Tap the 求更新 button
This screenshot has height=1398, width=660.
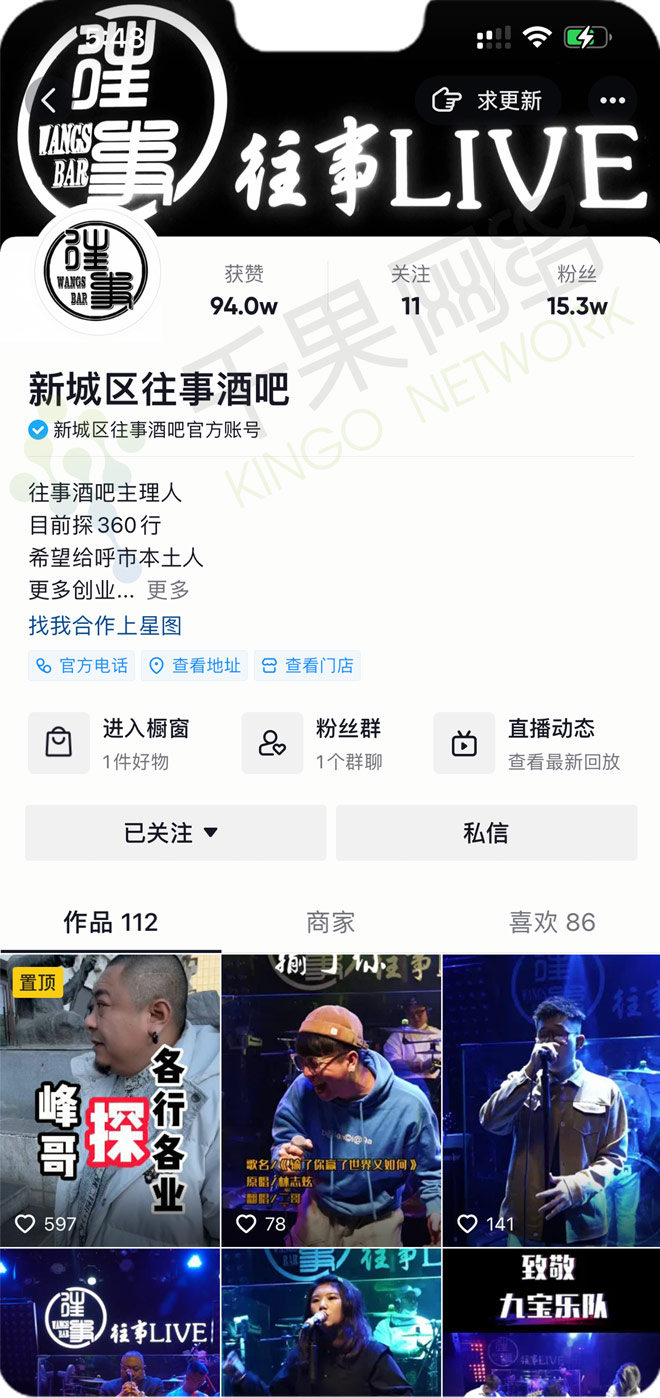(488, 101)
